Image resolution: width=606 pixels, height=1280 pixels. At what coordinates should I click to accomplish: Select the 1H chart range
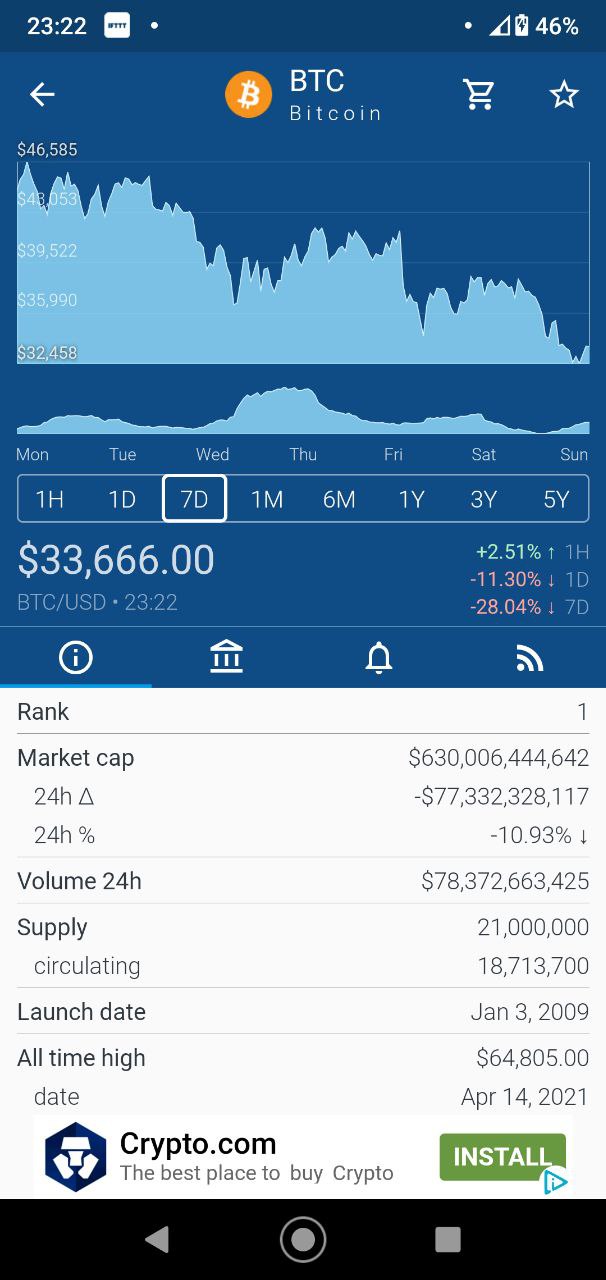coord(50,499)
